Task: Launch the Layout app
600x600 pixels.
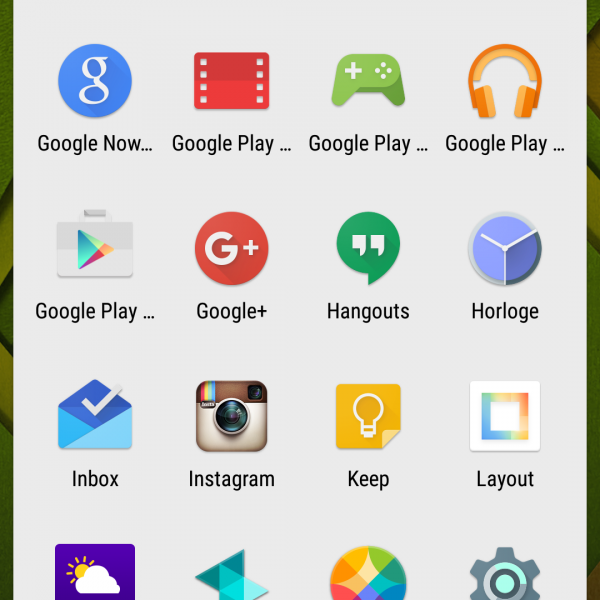Action: [505, 416]
